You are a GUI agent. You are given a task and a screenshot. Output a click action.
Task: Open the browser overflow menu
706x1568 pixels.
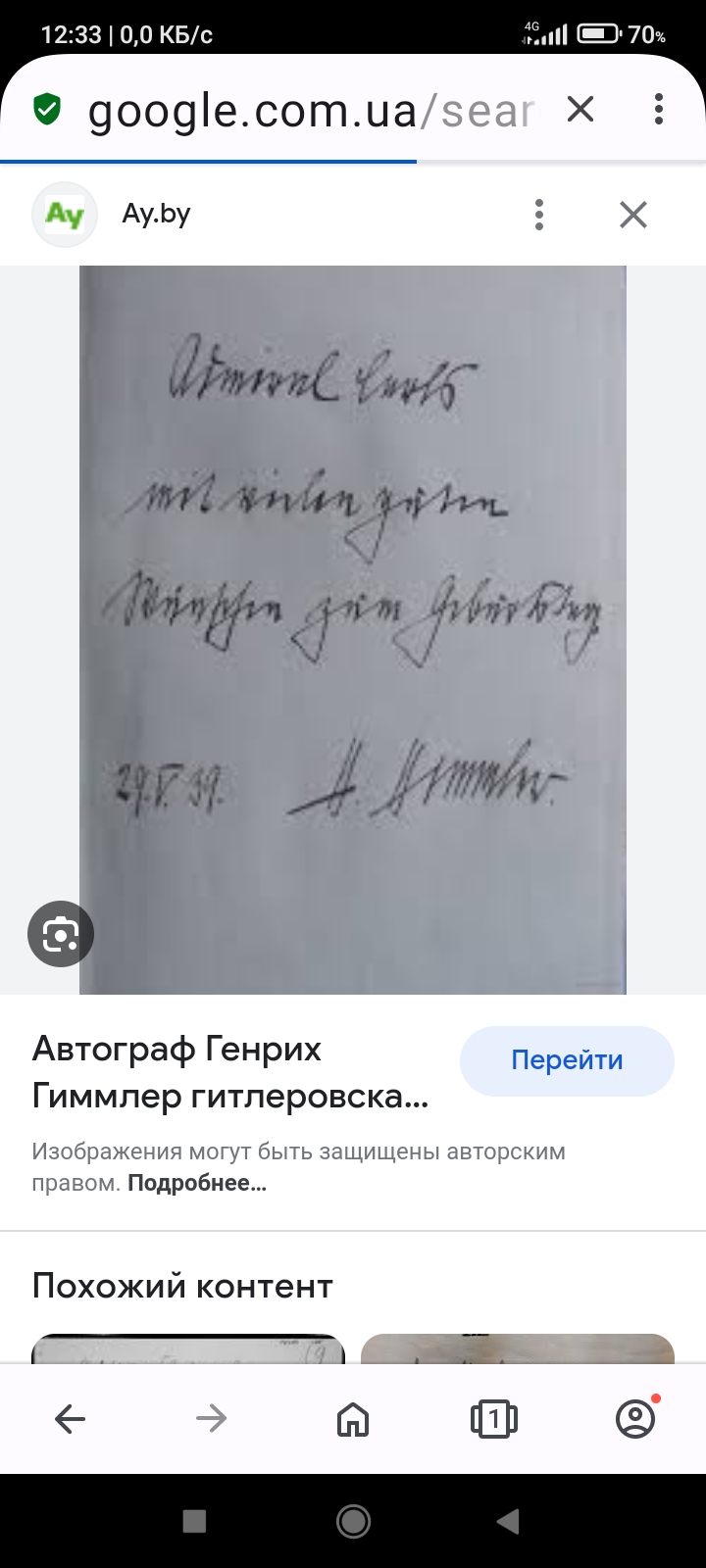(659, 110)
